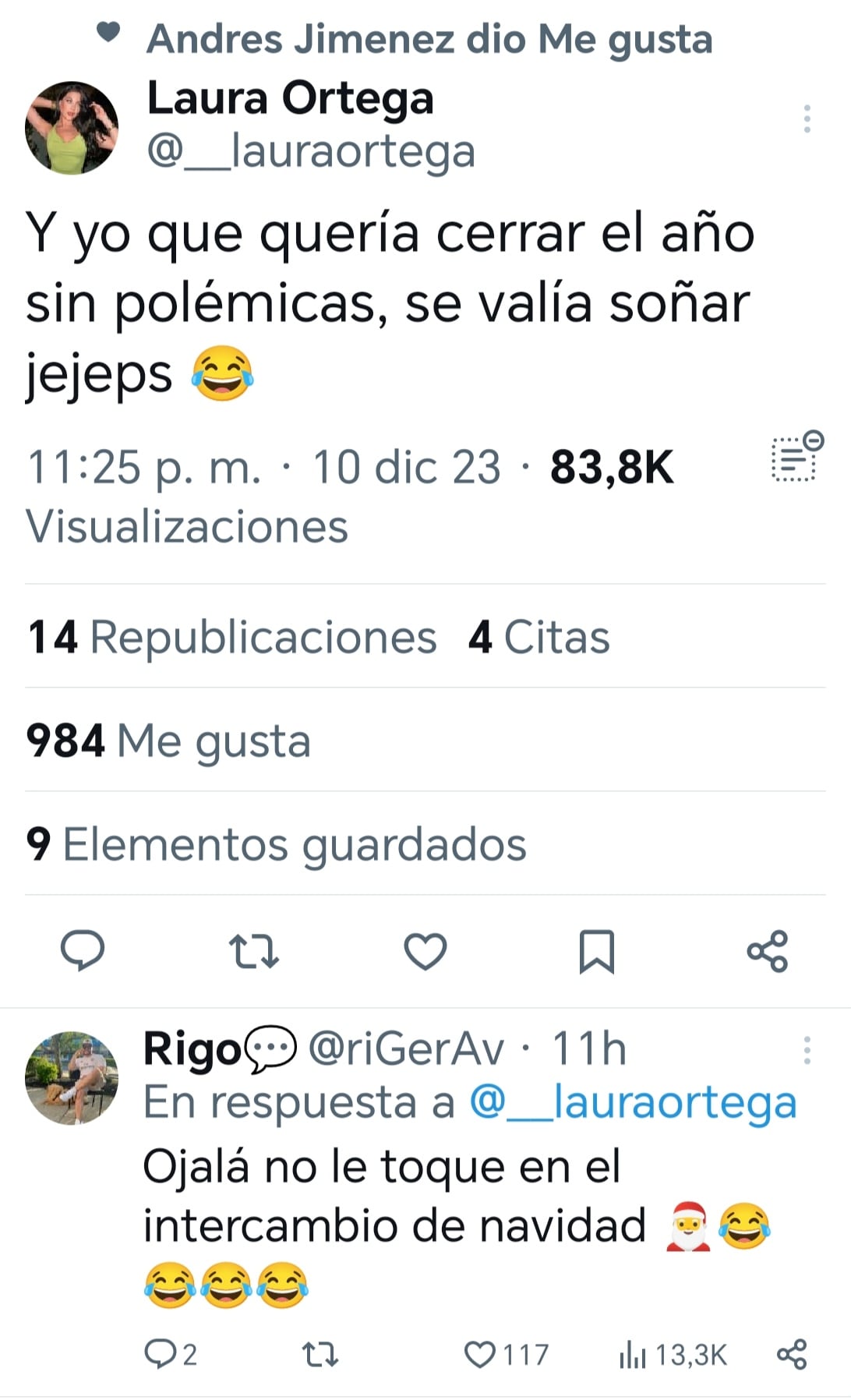Open Rigo's profile picture
Viewport: 851px width, 1400px height.
click(72, 1077)
